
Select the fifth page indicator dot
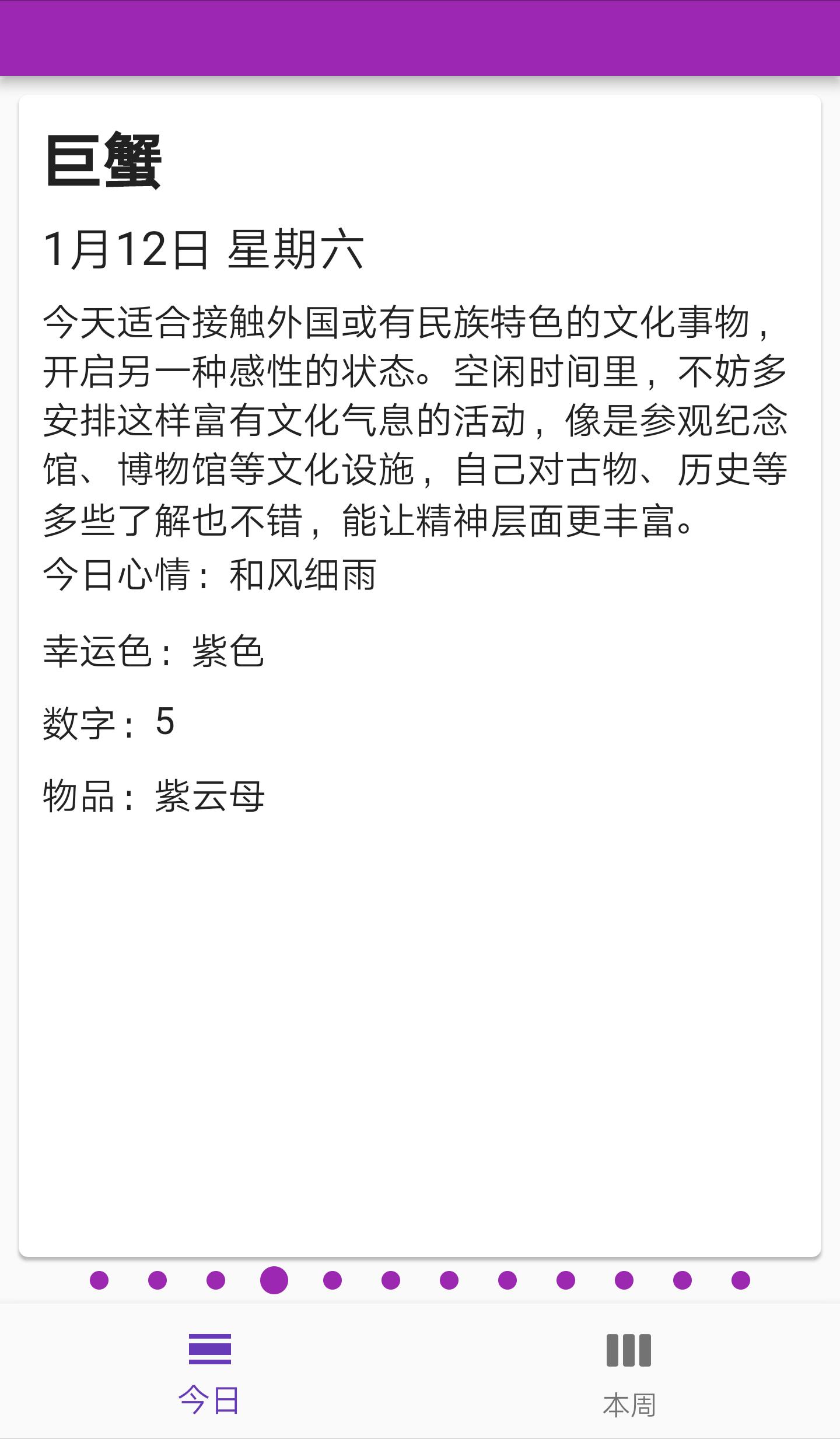(x=332, y=1280)
